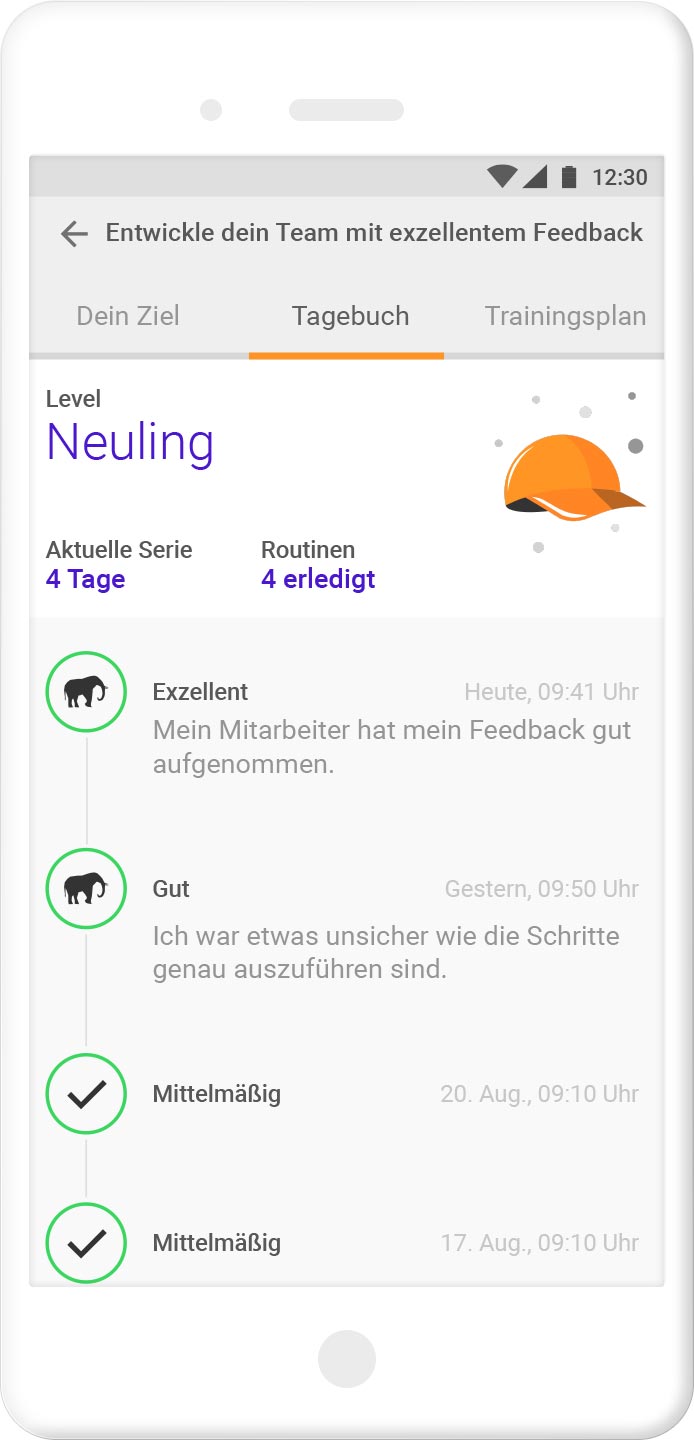Viewport: 694px width, 1440px height.
Task: Switch to the Dein Ziel tab
Action: 128,317
